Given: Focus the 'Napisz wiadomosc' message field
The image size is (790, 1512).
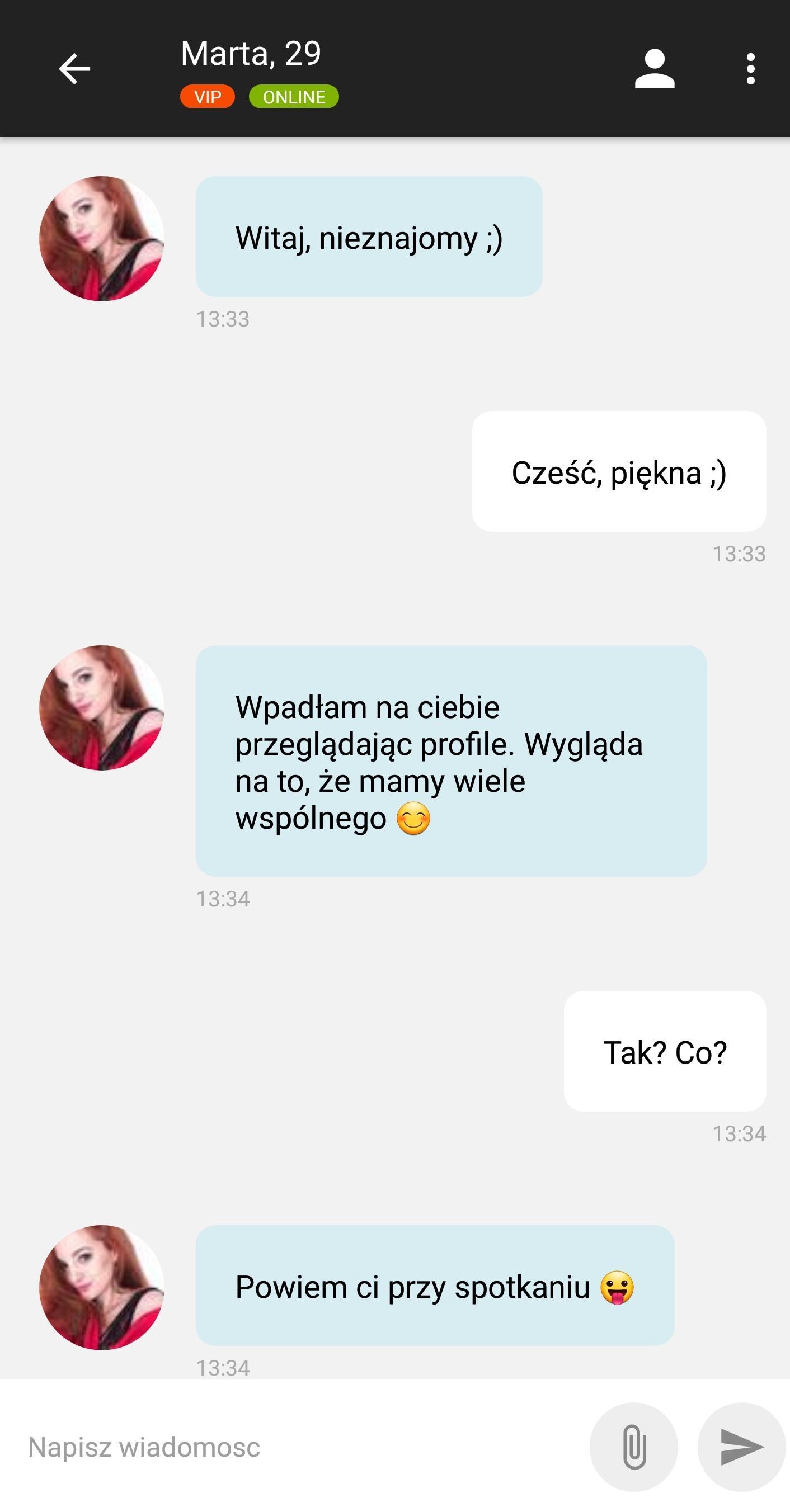Looking at the screenshot, I should click(294, 1447).
